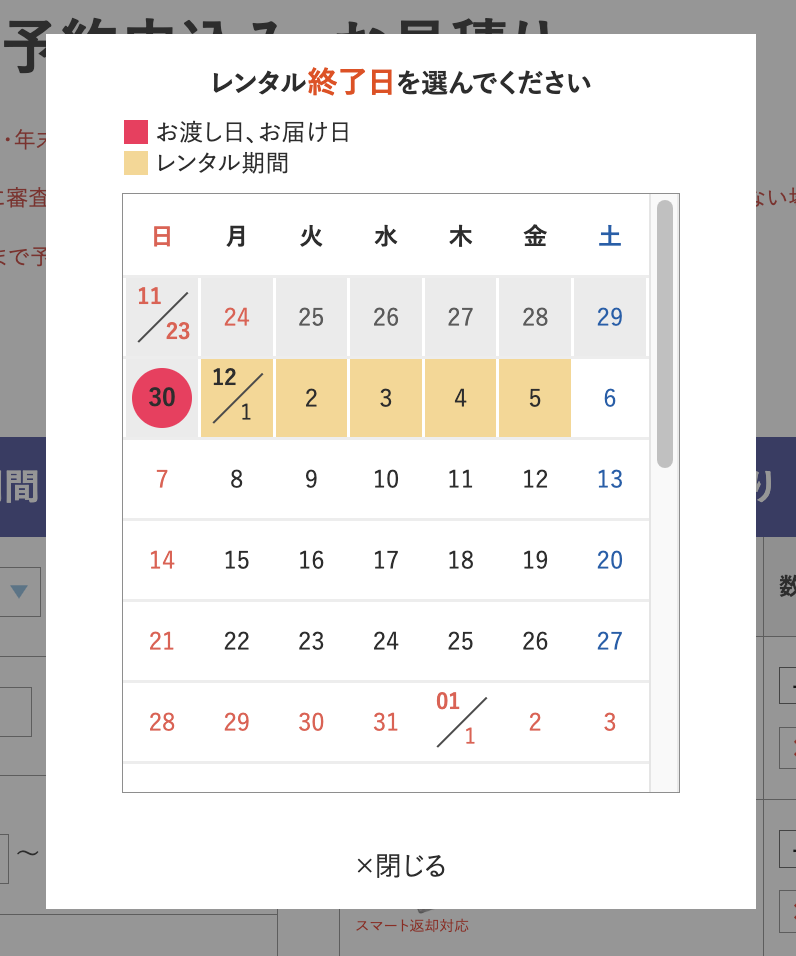Select December 20 on the calendar
The image size is (796, 956).
[x=609, y=560]
